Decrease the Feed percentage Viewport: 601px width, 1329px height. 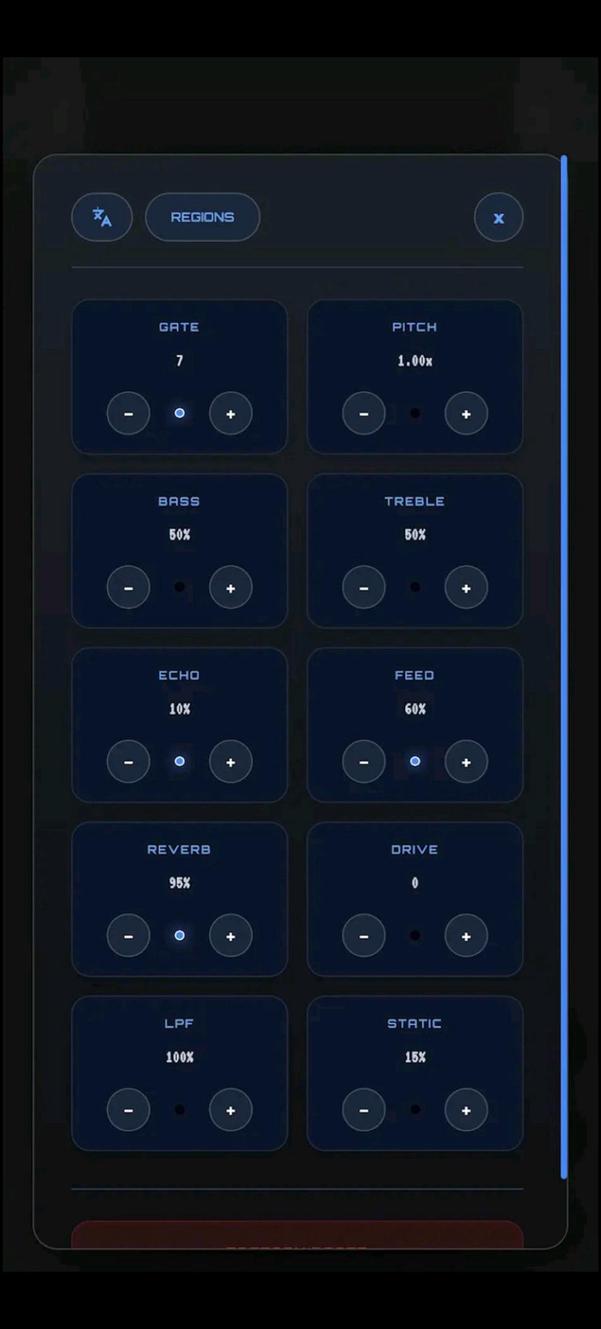point(364,762)
